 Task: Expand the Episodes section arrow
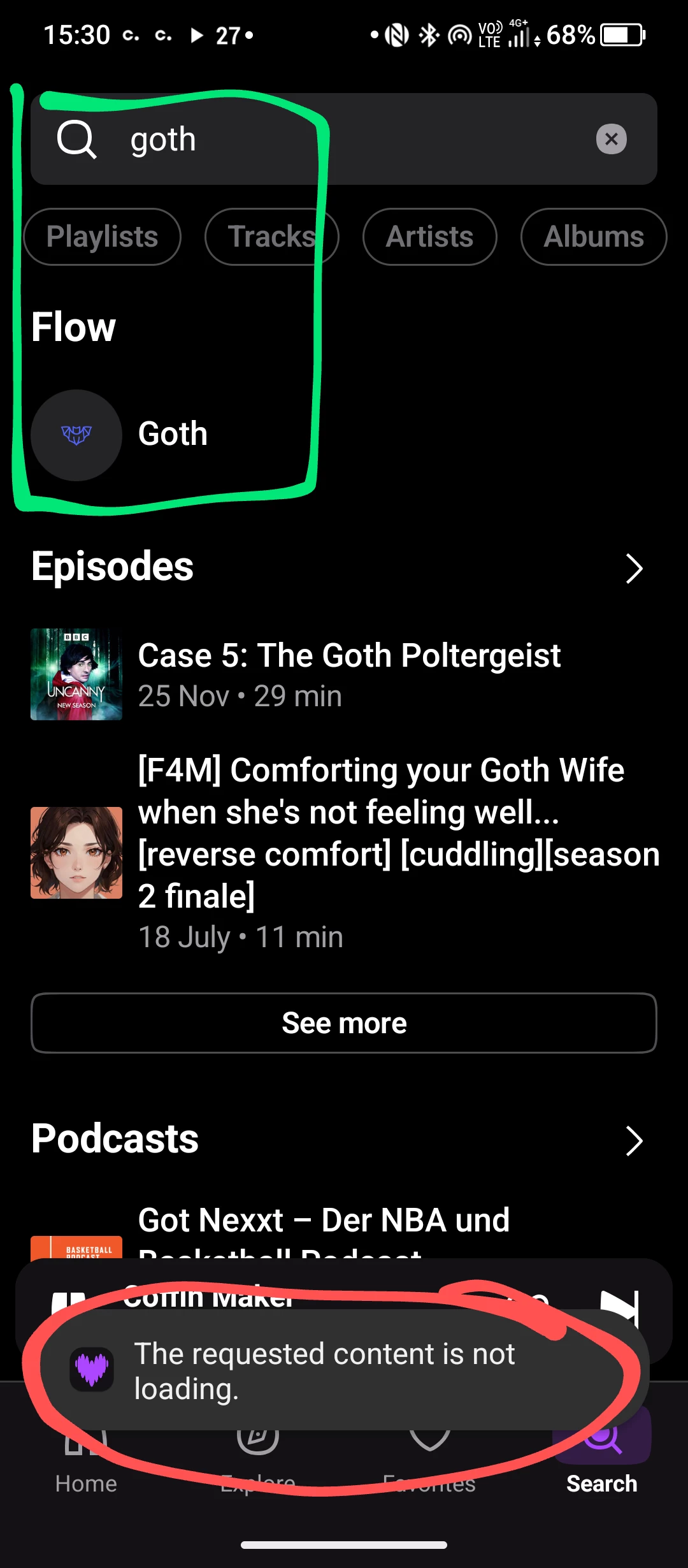[633, 569]
